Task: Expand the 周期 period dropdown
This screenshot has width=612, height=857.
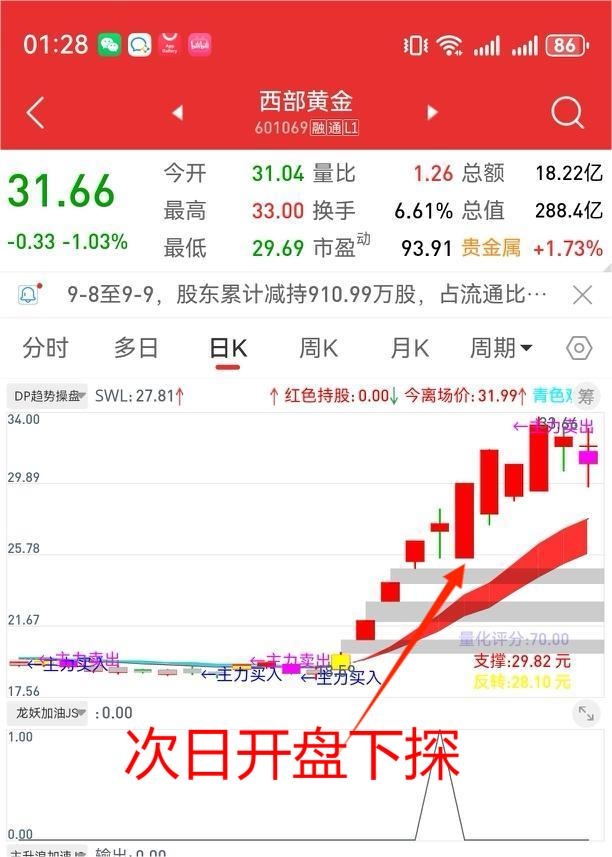Action: (x=501, y=348)
